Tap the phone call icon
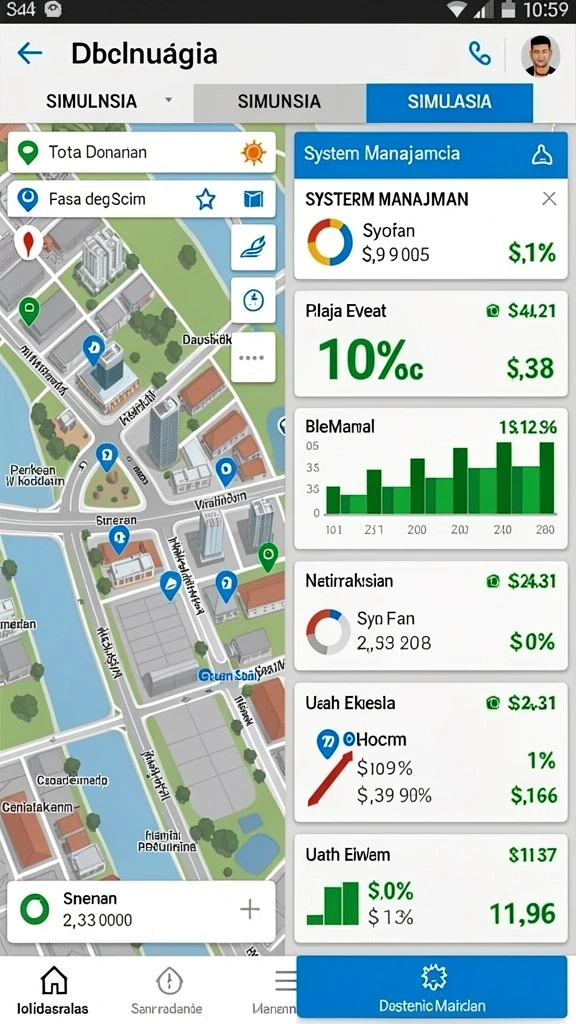 [x=480, y=54]
